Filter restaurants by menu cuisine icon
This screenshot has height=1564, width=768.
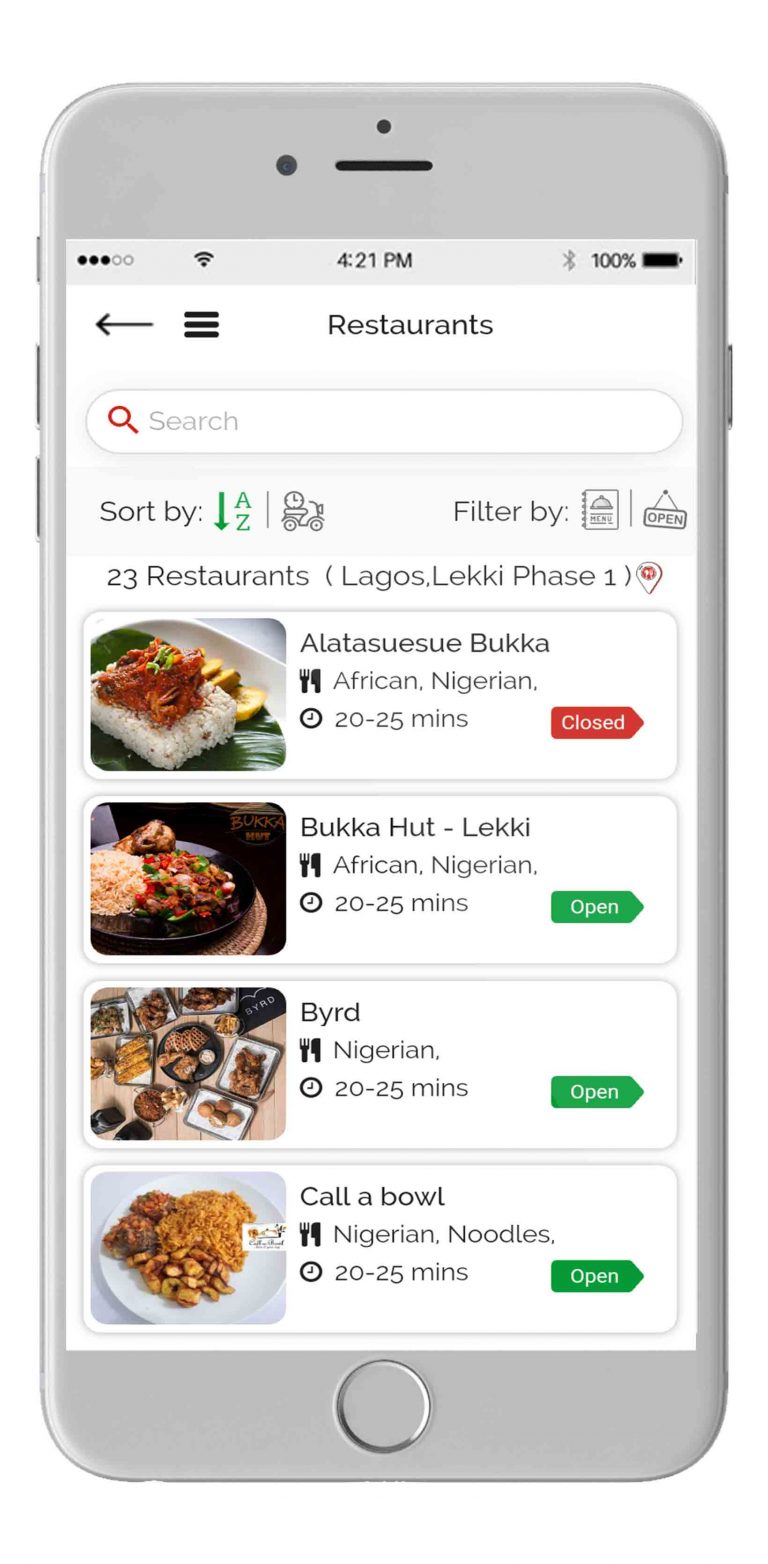tap(599, 509)
